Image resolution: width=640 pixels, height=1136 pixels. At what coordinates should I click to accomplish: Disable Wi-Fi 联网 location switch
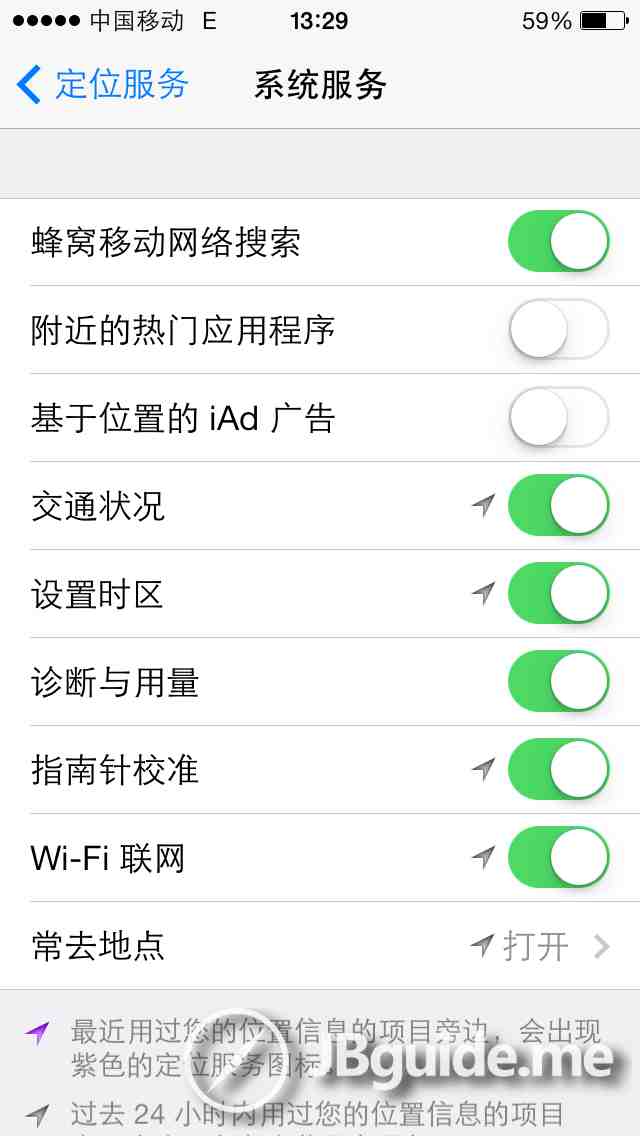click(558, 858)
